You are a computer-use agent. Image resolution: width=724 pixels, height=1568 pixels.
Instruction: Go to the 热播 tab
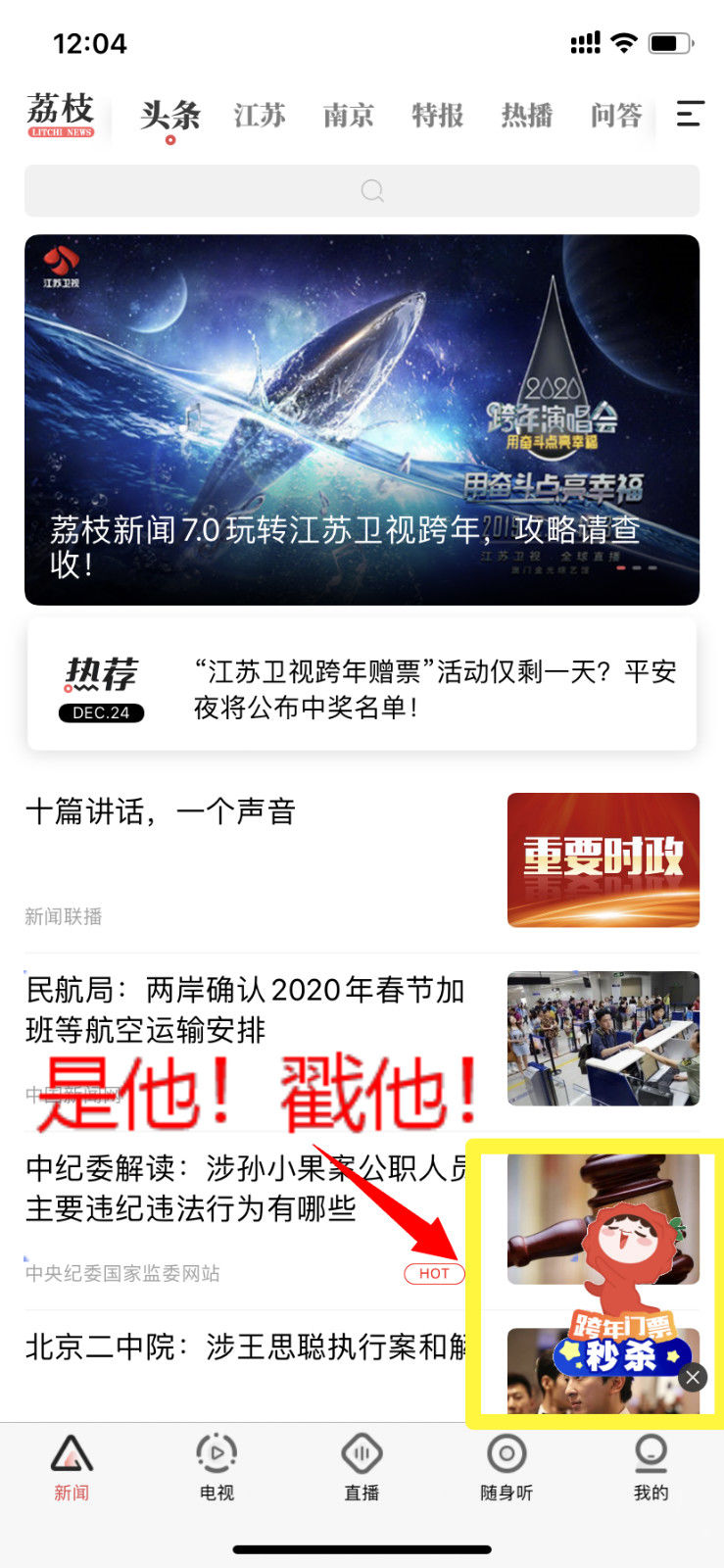pyautogui.click(x=527, y=116)
